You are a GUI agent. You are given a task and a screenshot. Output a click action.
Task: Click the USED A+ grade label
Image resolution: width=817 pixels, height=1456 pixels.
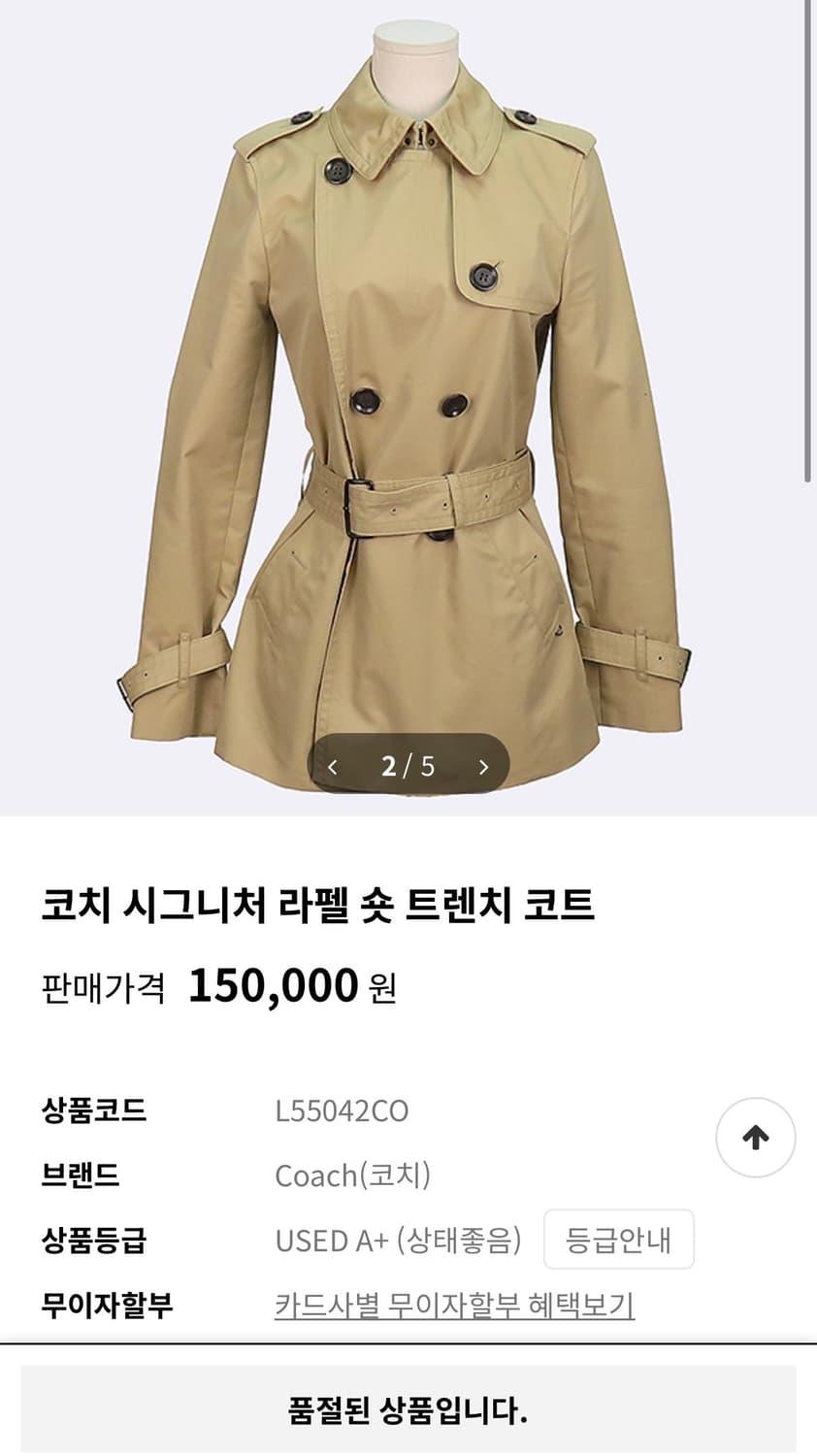coord(400,1240)
